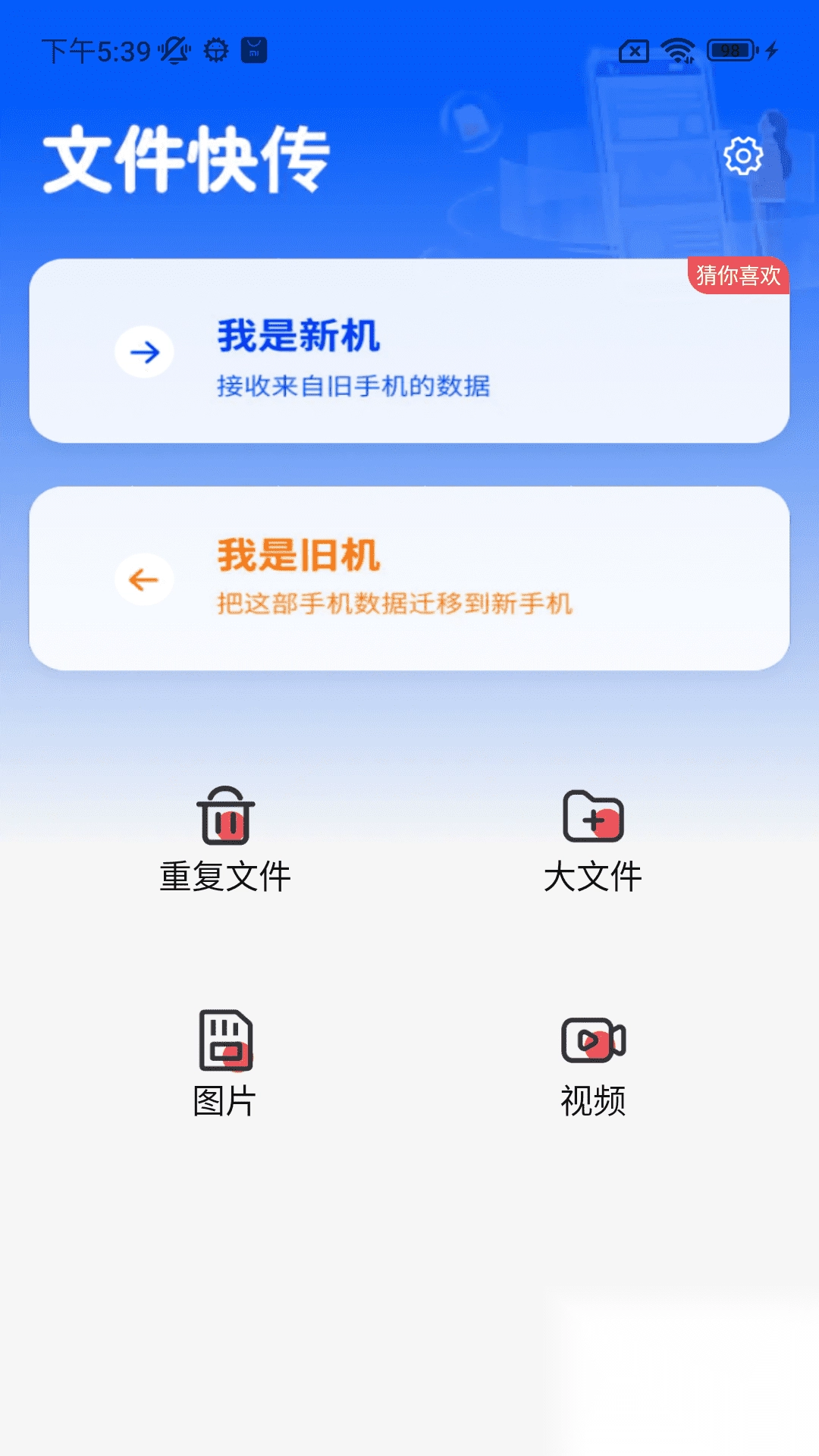Select the 我是旧机 card to migrate data
This screenshot has width=819, height=1456.
(409, 576)
